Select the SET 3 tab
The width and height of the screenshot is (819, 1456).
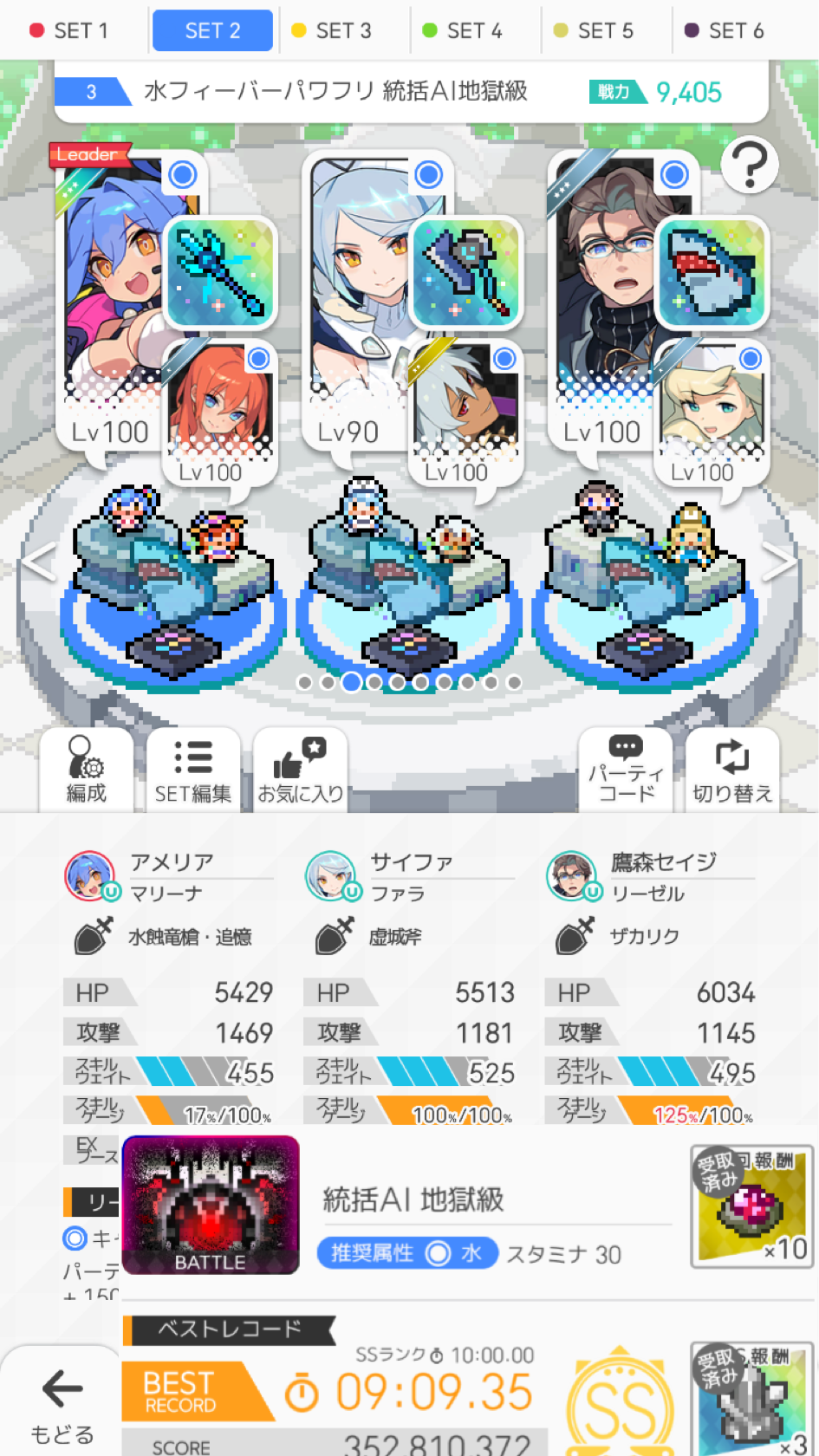332,31
